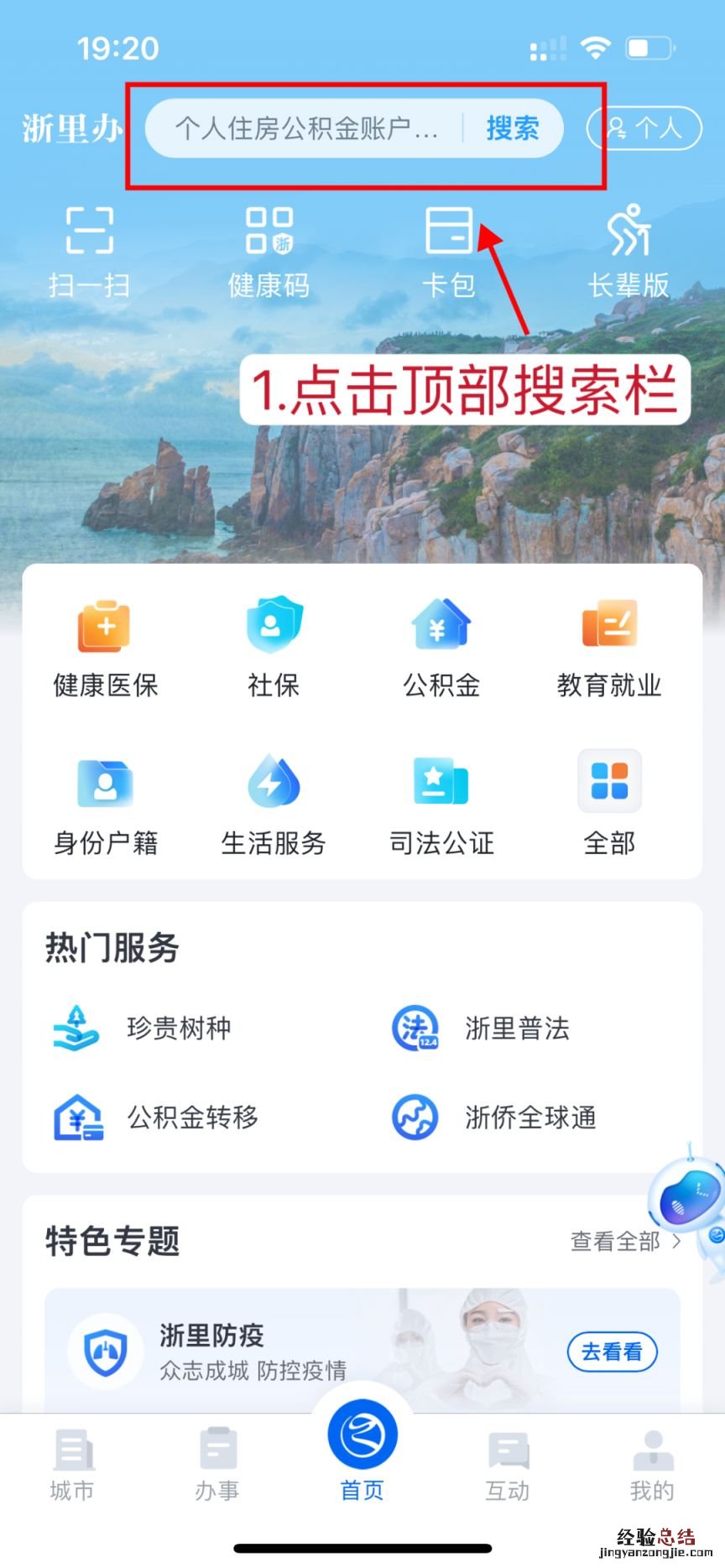Open the housing fund search field

[x=306, y=128]
